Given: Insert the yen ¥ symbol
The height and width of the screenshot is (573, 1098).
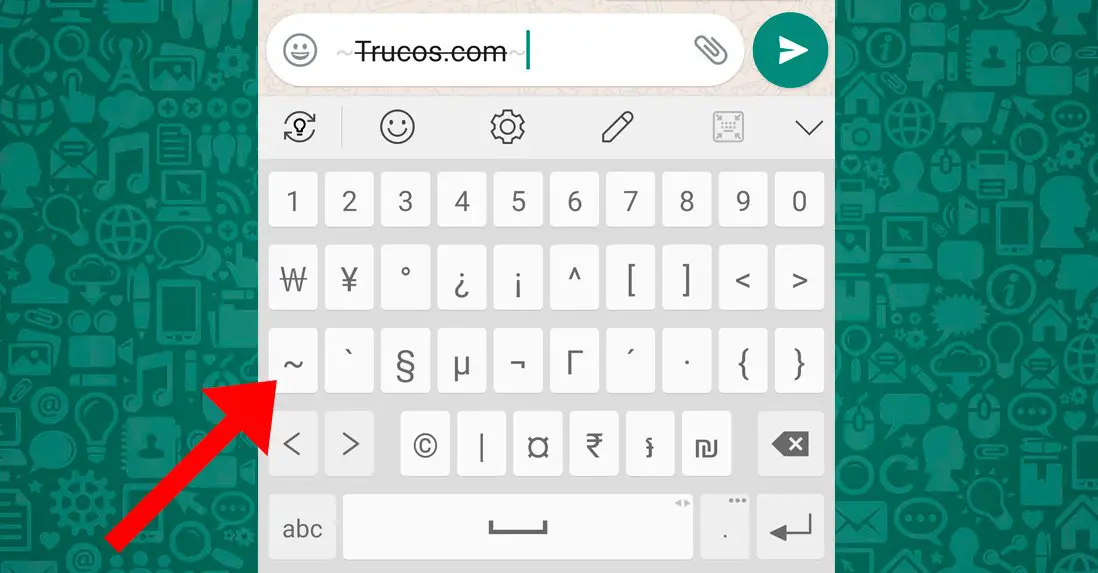Looking at the screenshot, I should (349, 281).
